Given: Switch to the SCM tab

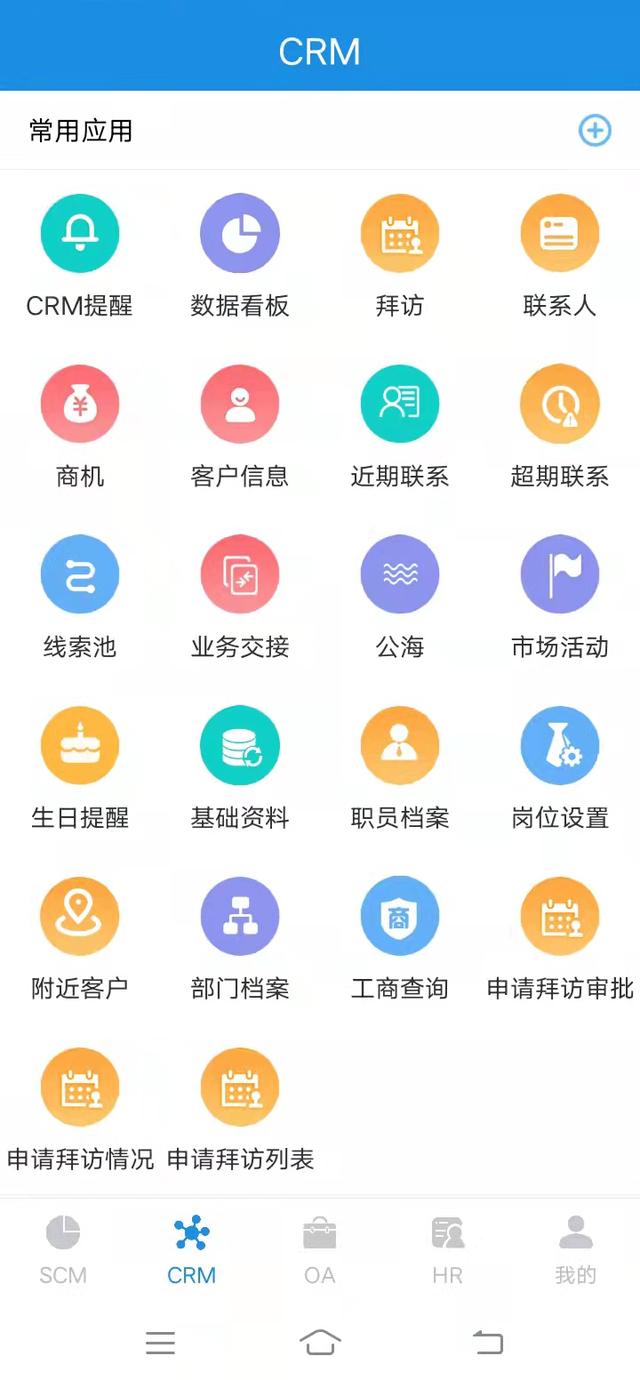Looking at the screenshot, I should (63, 1249).
